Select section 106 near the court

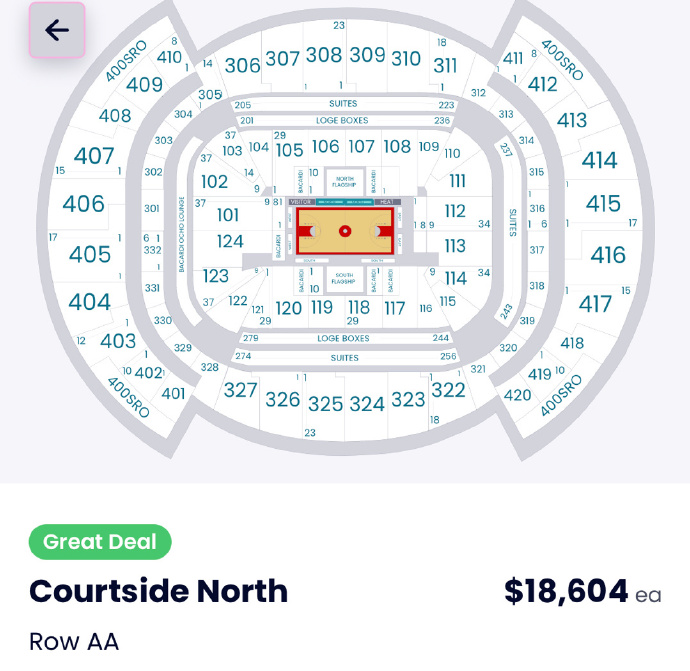(325, 147)
